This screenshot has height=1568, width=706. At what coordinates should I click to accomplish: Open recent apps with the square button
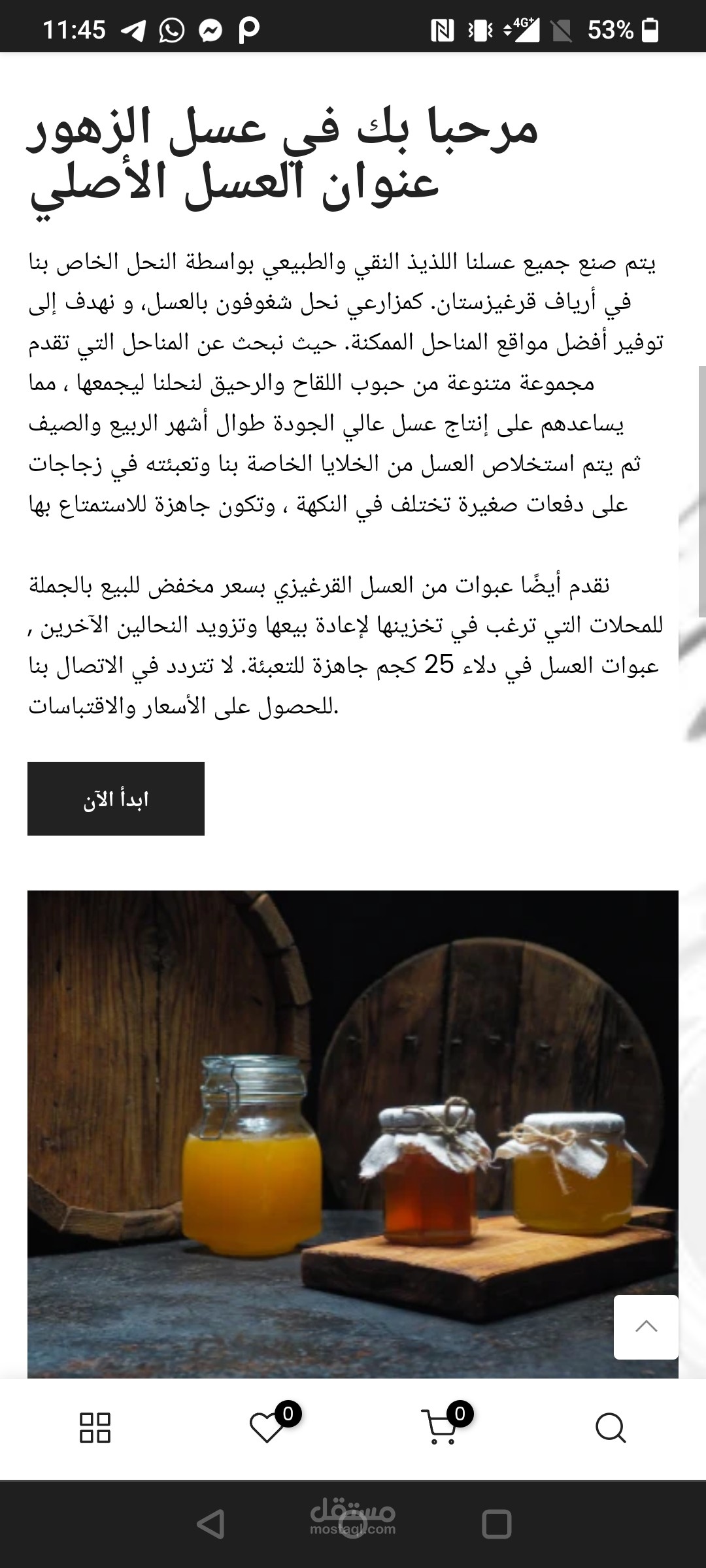click(x=496, y=1524)
